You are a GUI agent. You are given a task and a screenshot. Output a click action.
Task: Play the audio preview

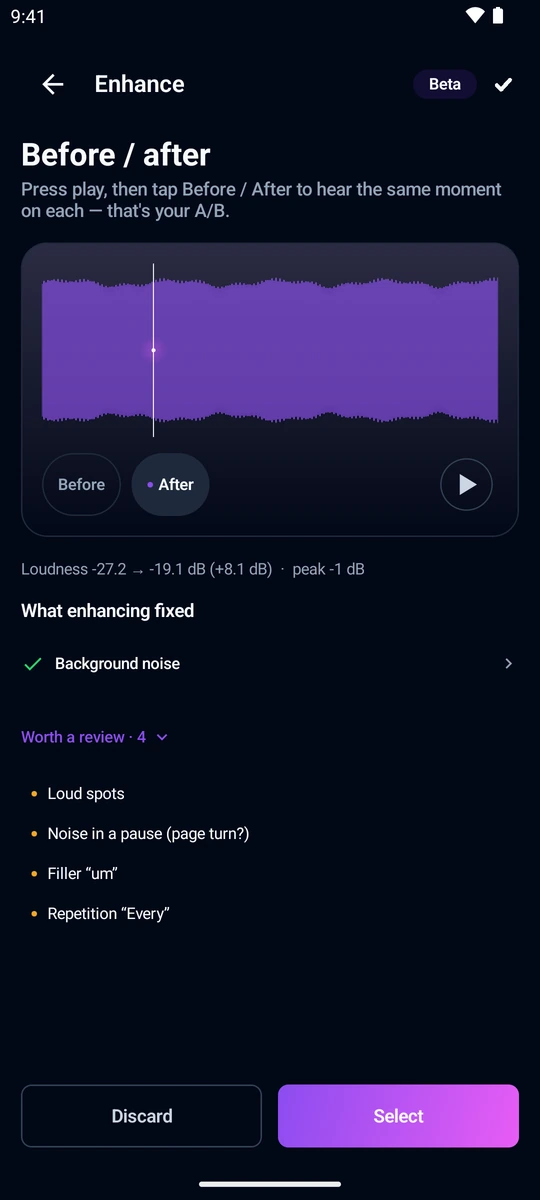point(466,484)
